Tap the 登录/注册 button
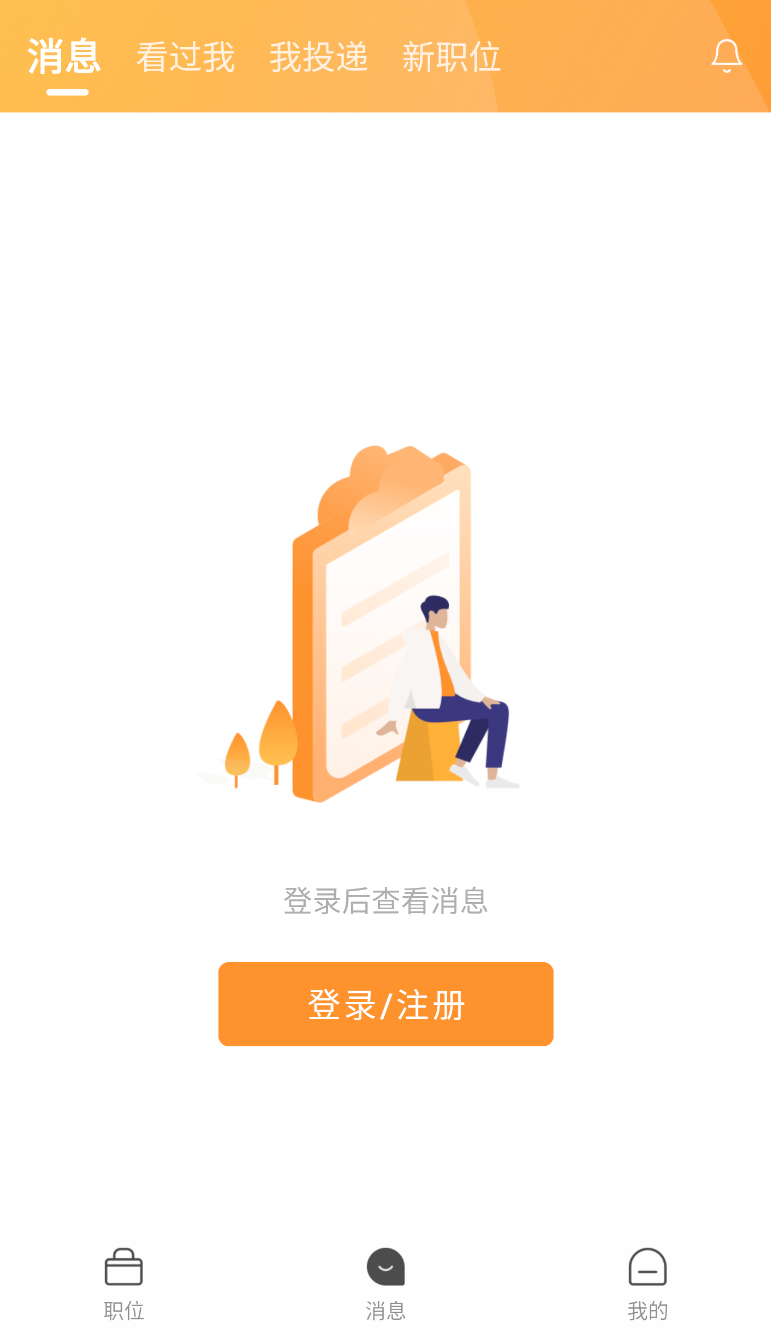This screenshot has width=771, height=1328. 385,1004
